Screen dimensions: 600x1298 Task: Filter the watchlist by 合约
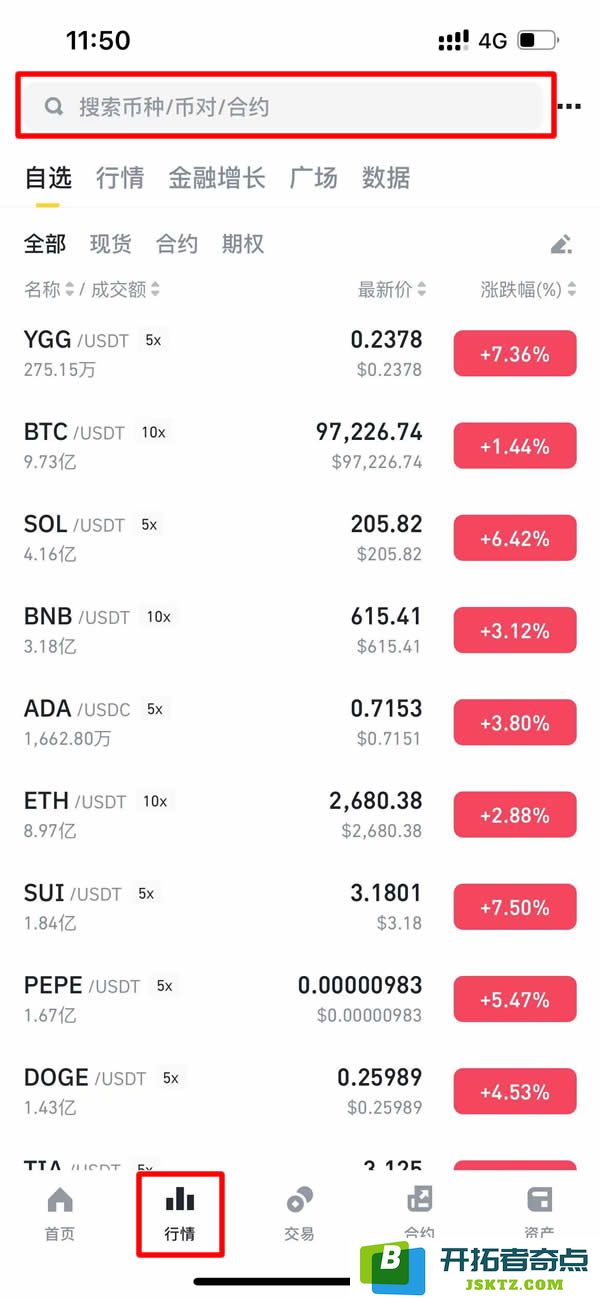(177, 243)
